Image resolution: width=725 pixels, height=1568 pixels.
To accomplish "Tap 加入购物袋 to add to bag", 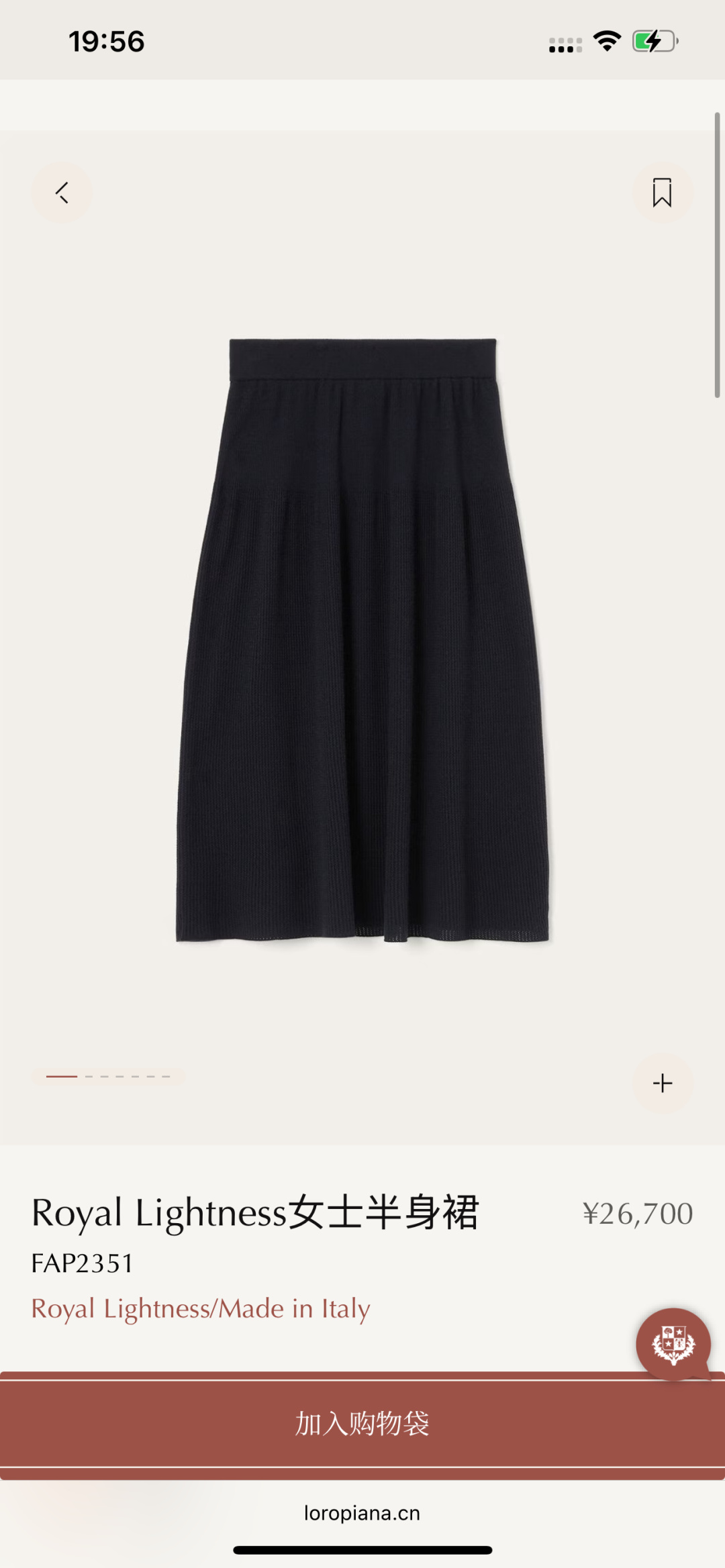I will point(362,1422).
